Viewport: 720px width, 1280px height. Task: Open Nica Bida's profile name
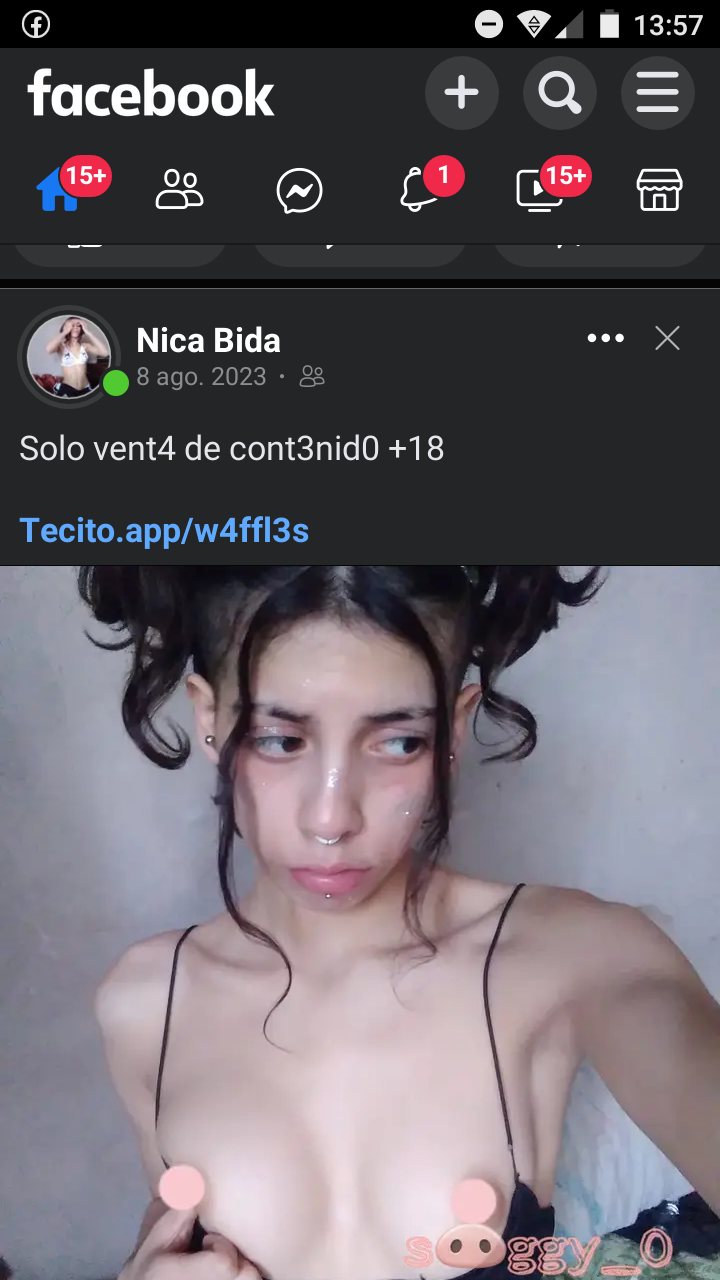(x=208, y=340)
